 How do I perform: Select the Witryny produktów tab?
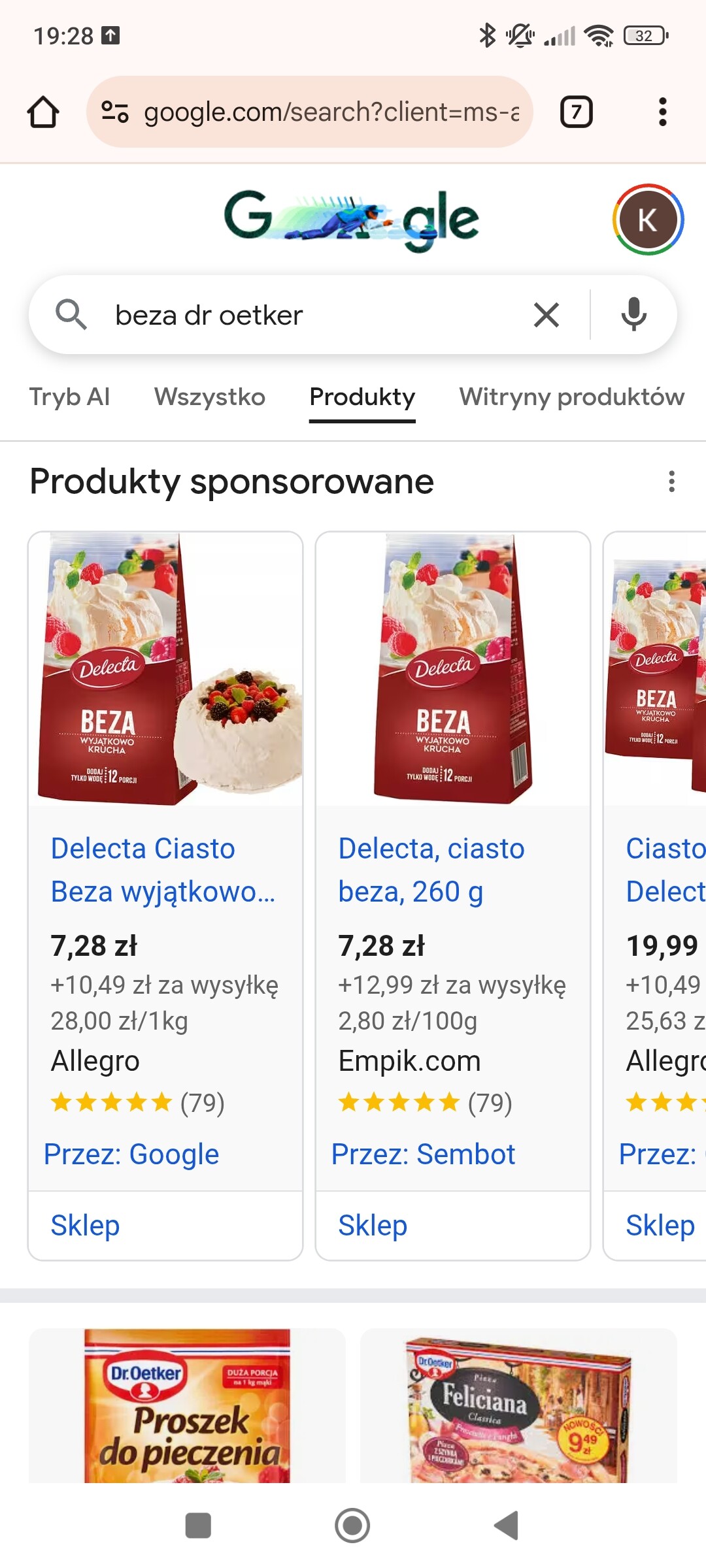tap(571, 397)
